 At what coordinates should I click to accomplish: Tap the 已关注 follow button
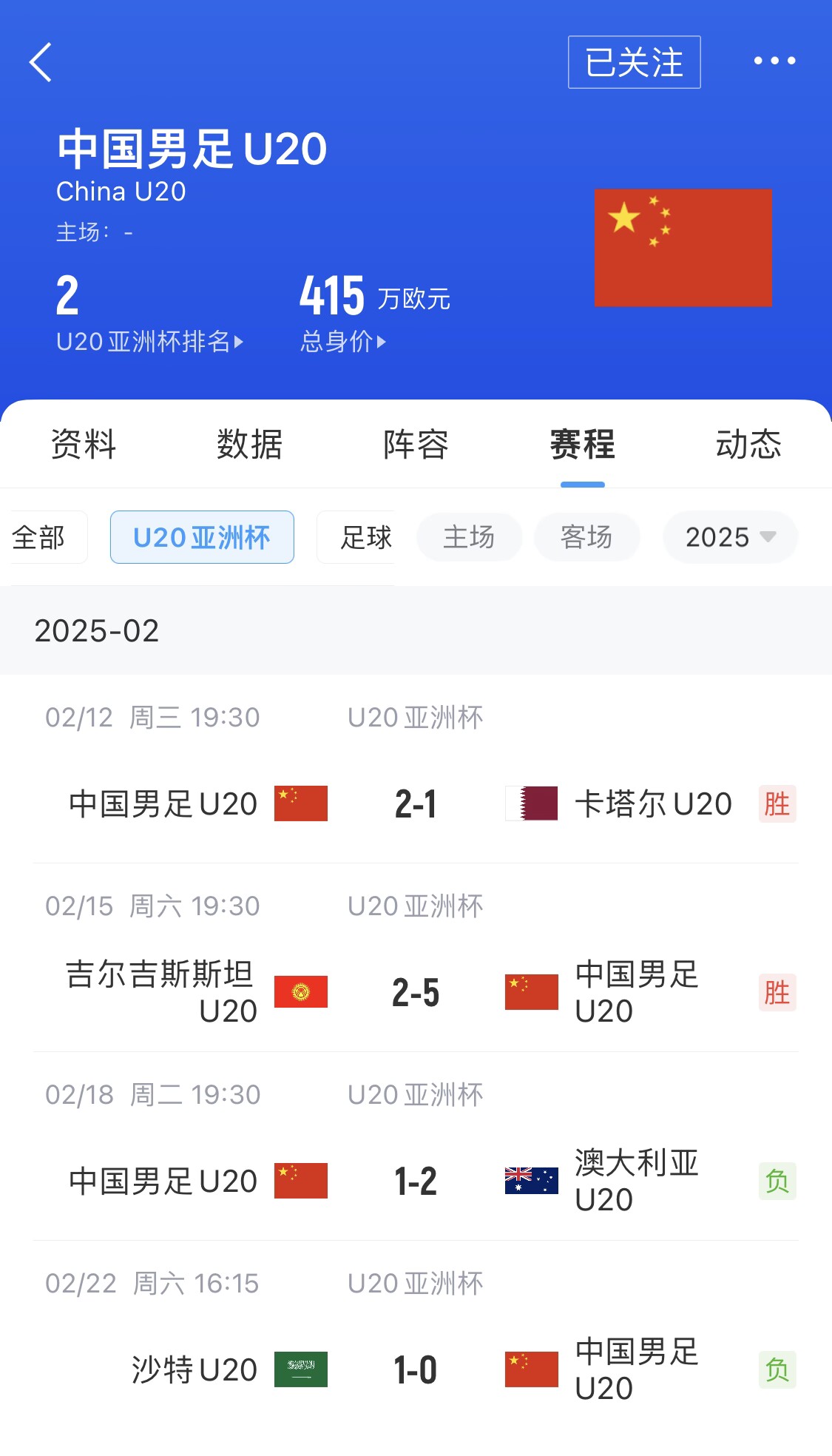(x=634, y=62)
